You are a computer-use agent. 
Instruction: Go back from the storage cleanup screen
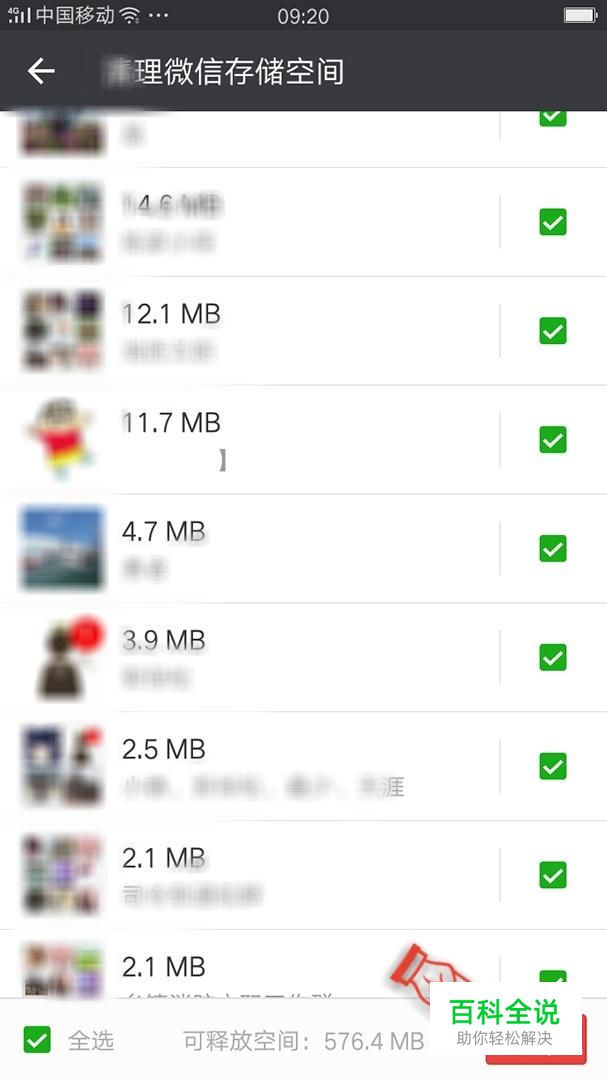tap(41, 71)
